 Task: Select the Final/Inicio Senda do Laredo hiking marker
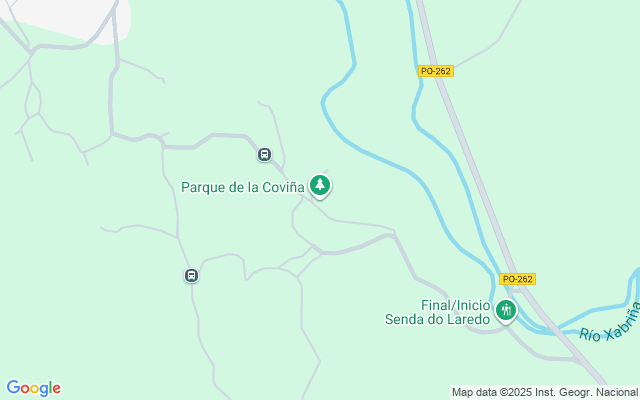click(x=506, y=310)
